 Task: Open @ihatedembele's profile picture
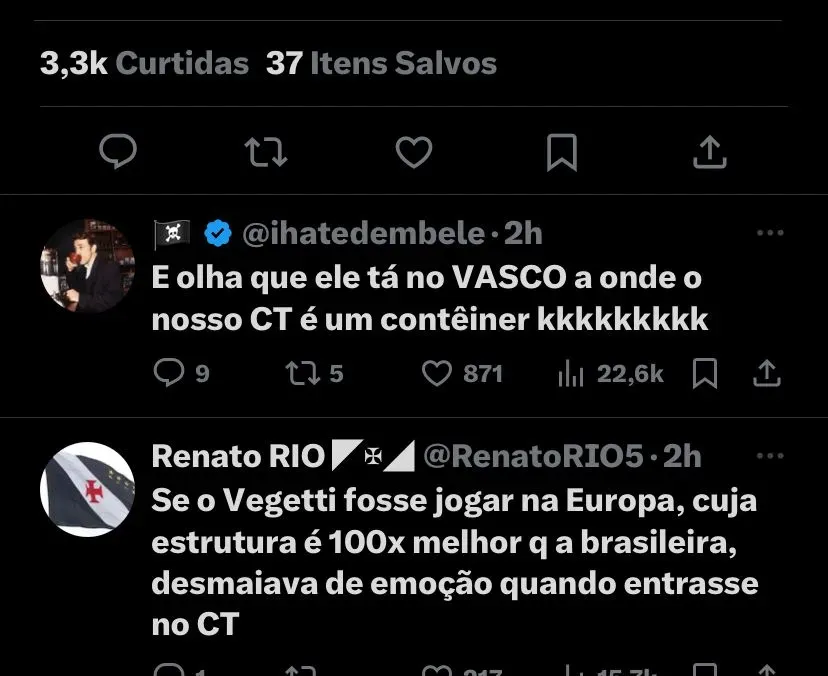pyautogui.click(x=87, y=267)
